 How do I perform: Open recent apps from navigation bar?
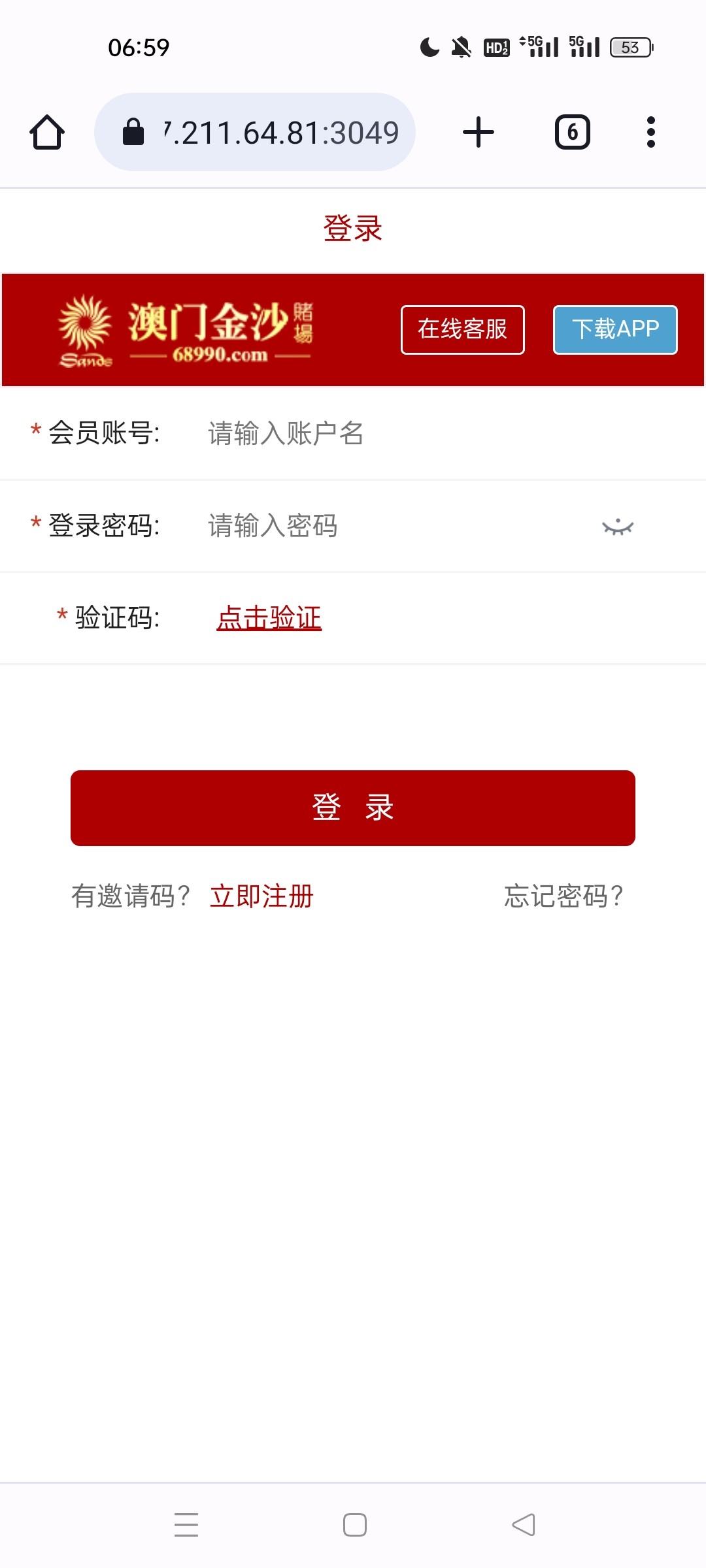point(186,1525)
